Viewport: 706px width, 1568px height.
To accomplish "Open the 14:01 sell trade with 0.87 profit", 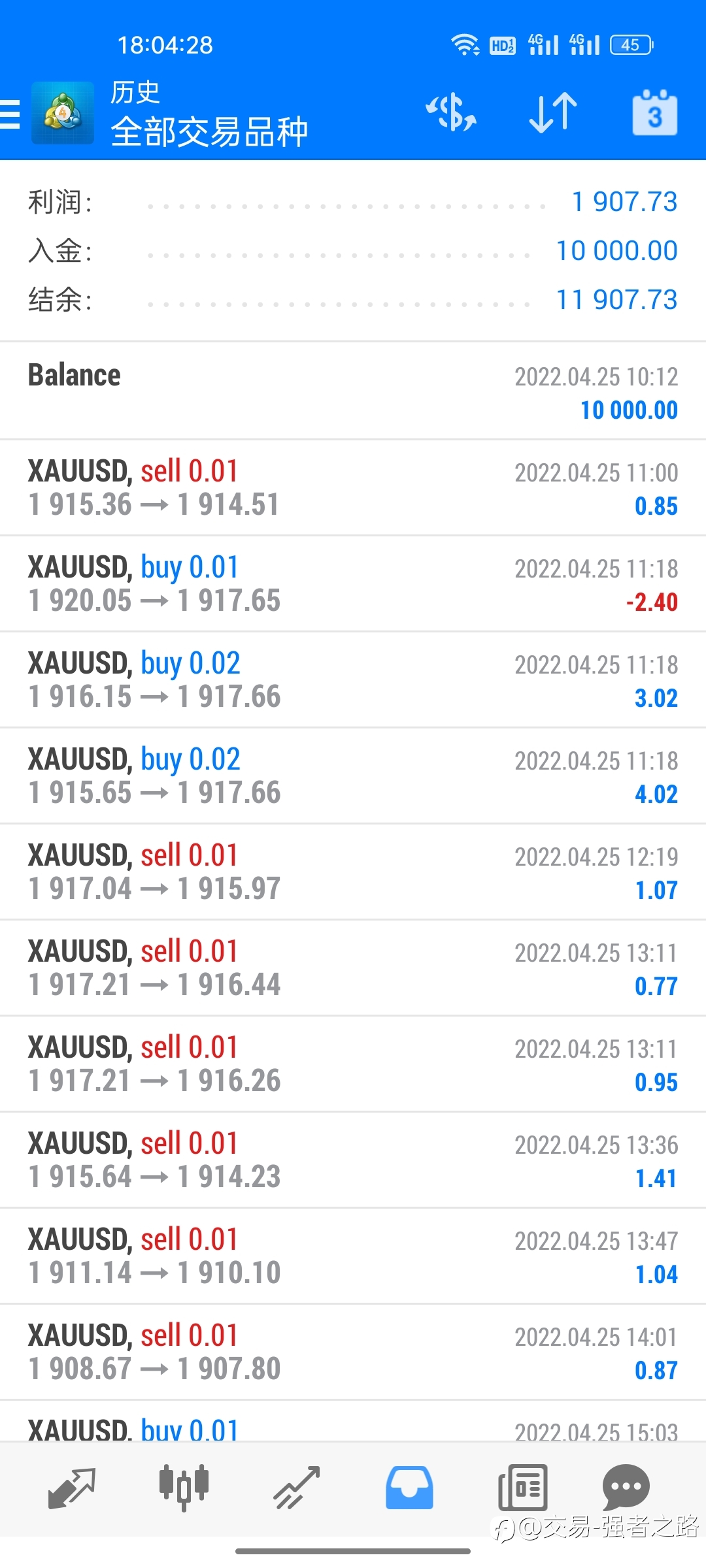I will click(353, 1352).
